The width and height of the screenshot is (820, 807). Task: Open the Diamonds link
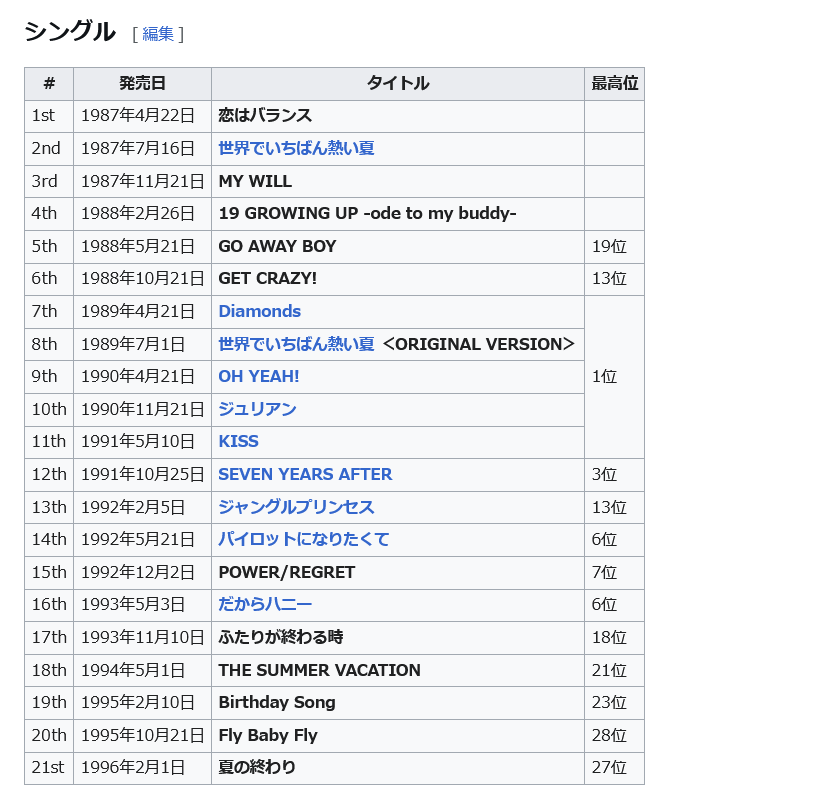[259, 311]
